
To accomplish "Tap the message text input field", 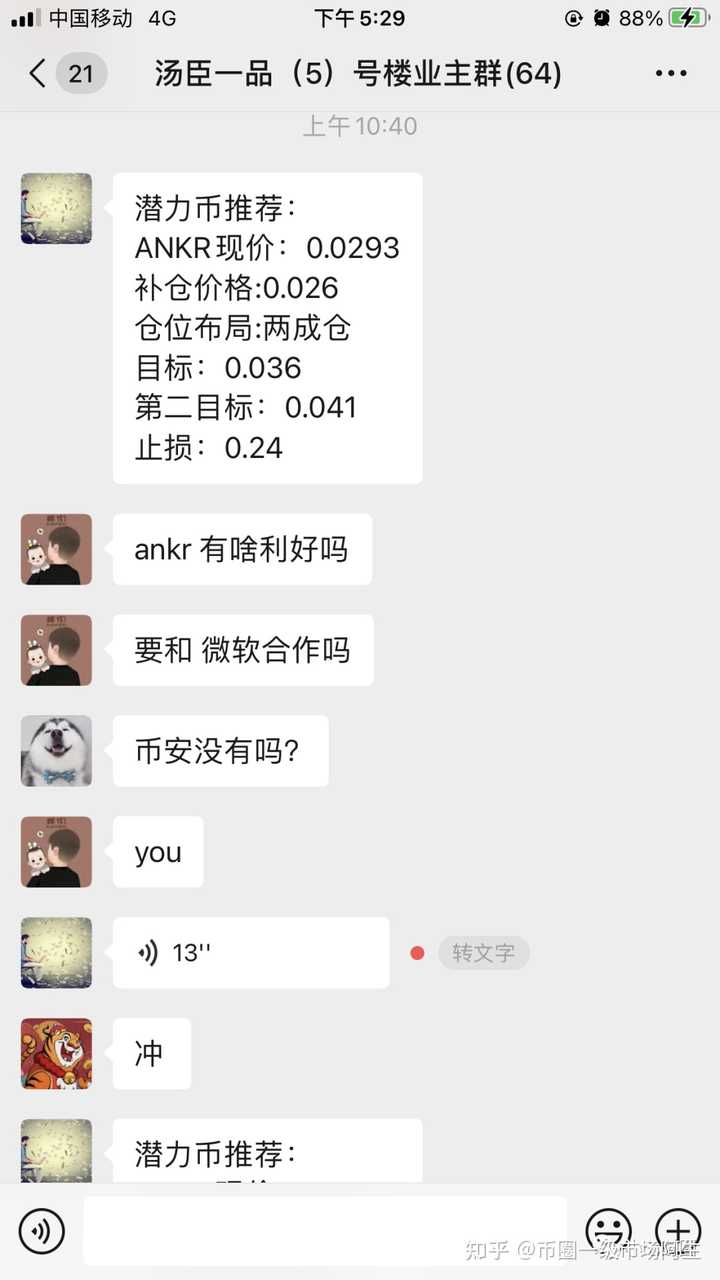I will (324, 1231).
